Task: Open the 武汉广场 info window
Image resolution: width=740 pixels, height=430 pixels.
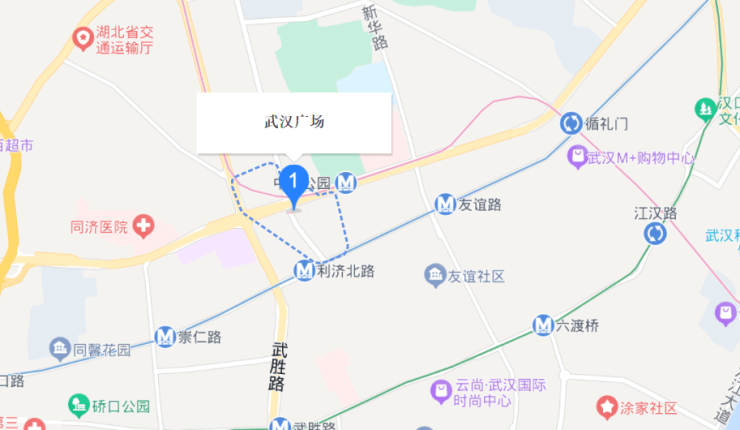Action: [x=293, y=123]
